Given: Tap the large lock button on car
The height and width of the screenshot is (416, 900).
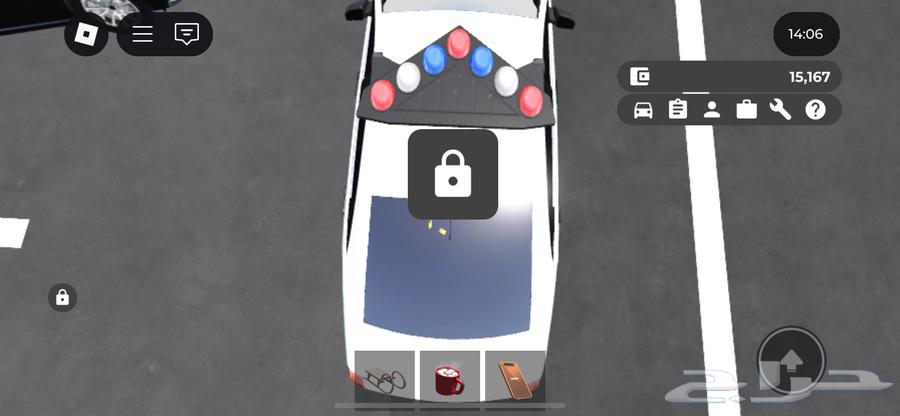Looking at the screenshot, I should [x=453, y=174].
